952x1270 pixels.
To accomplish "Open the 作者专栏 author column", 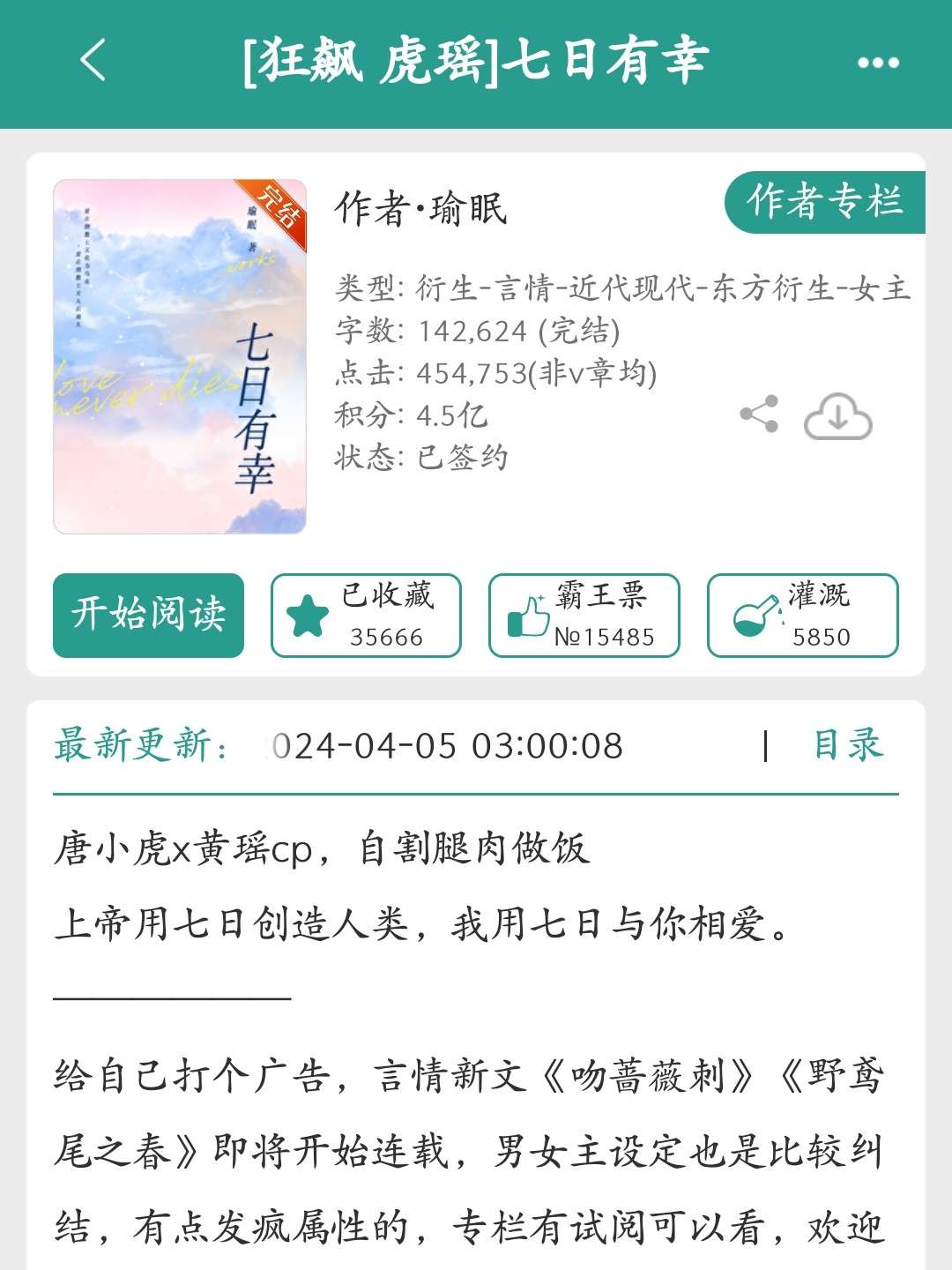I will pyautogui.click(x=824, y=202).
